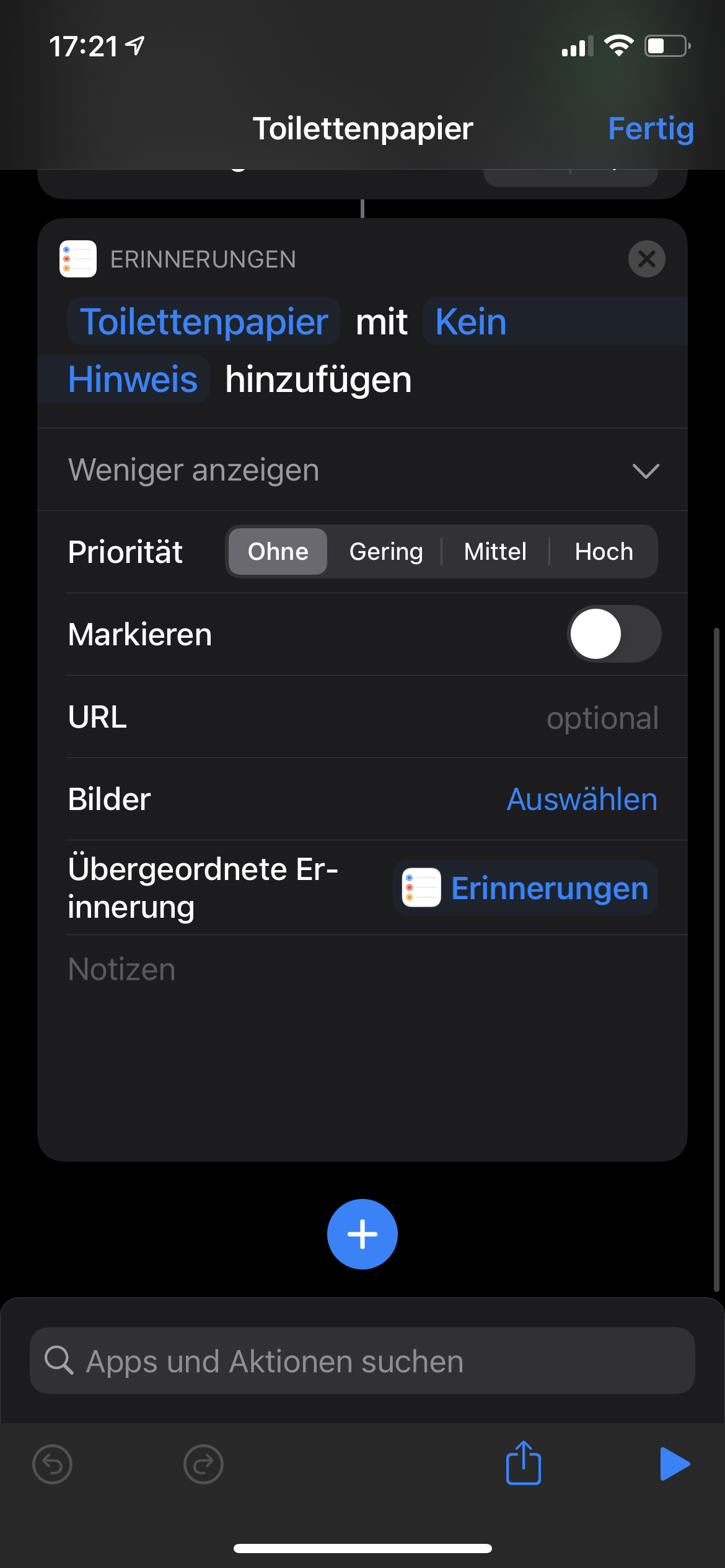Undo the last change
725x1568 pixels.
(x=52, y=1465)
